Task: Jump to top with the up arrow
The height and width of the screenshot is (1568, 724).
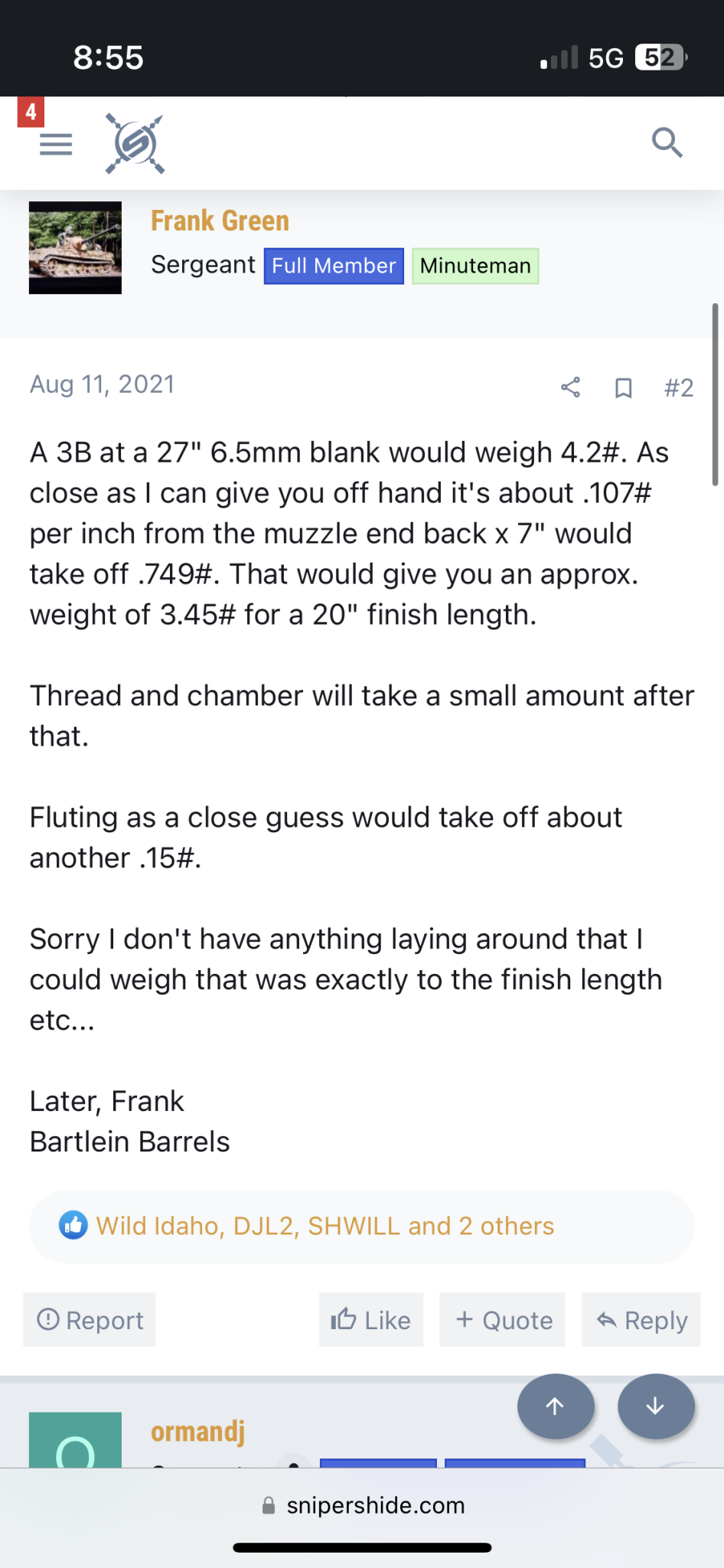Action: (556, 1406)
